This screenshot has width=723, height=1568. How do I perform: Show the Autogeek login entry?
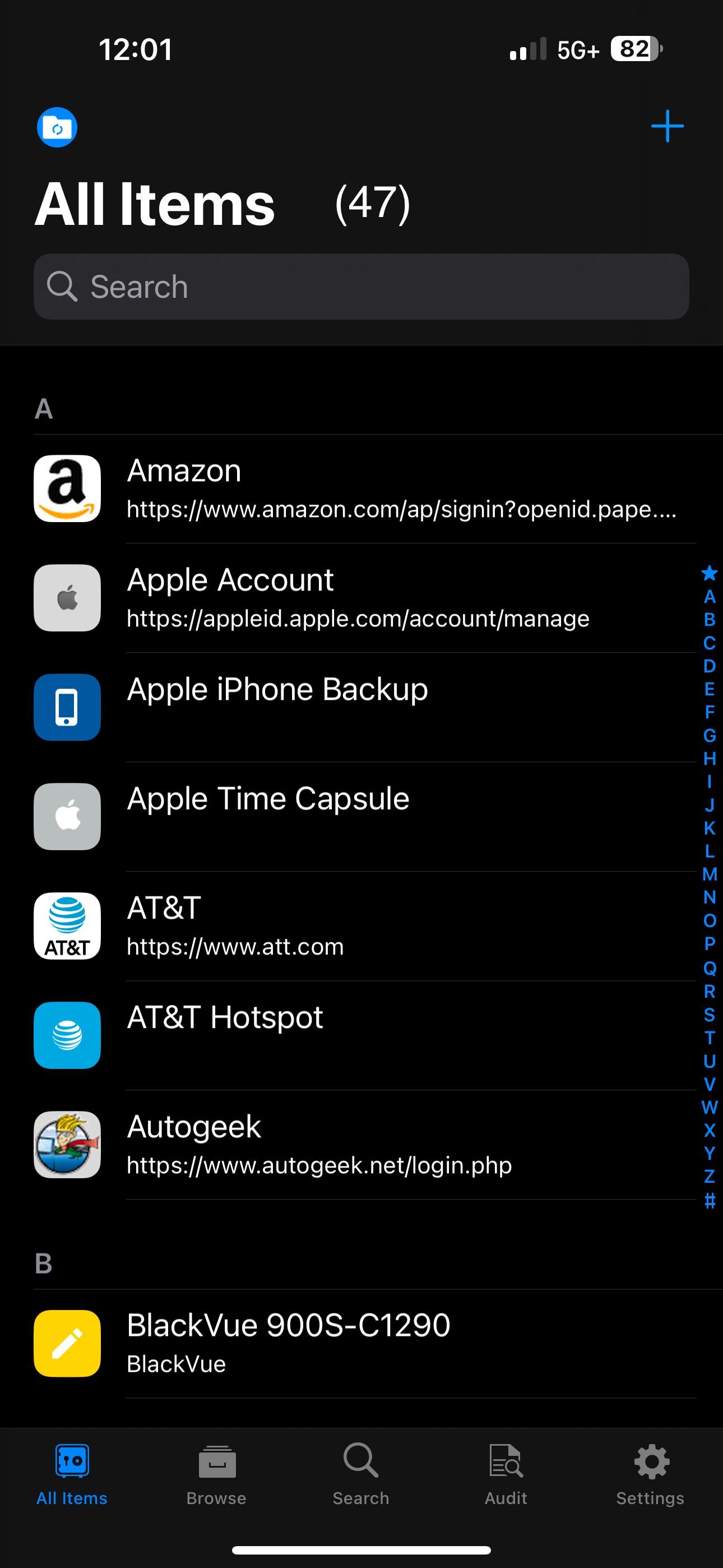361,1145
